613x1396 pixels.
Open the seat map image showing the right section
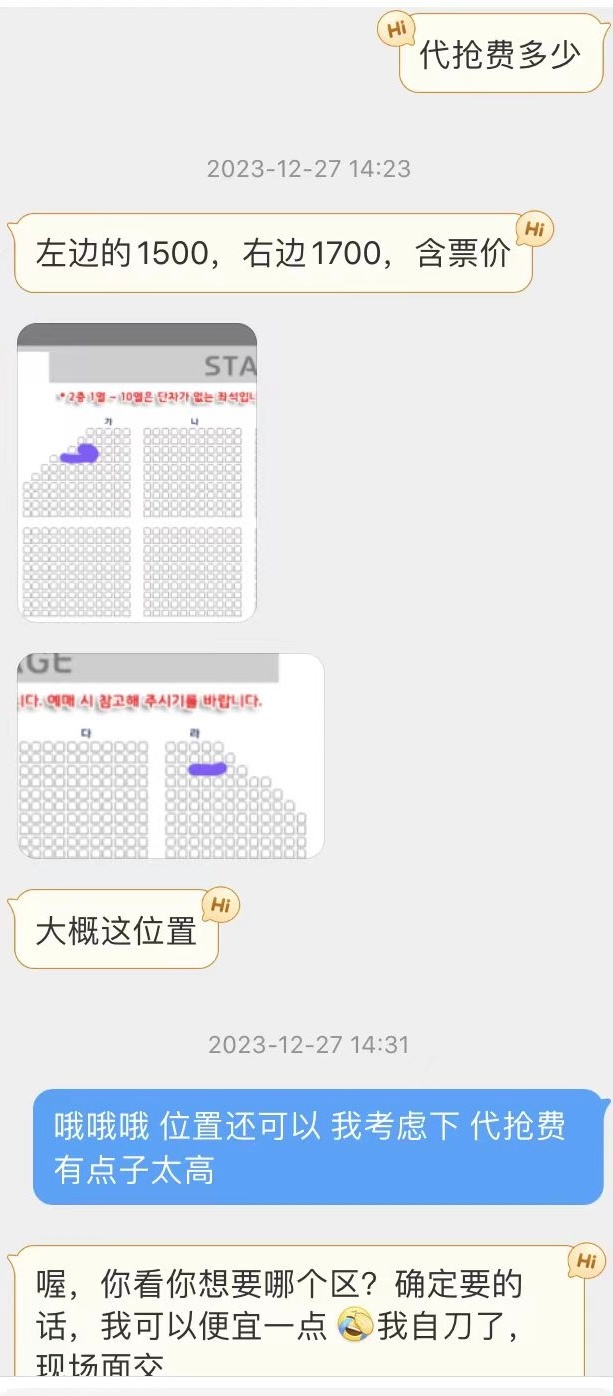[x=170, y=756]
